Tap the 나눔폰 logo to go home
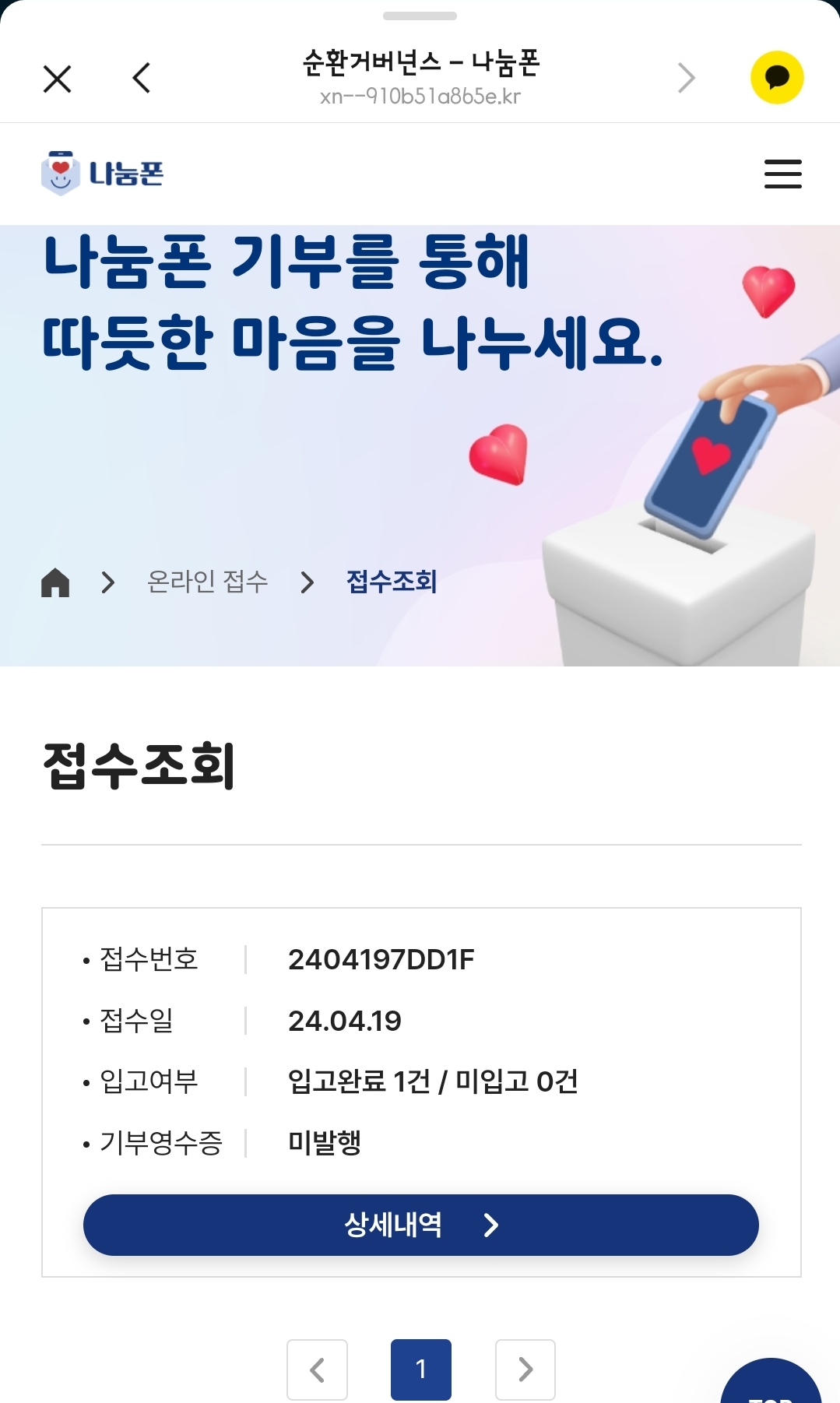 [x=103, y=173]
